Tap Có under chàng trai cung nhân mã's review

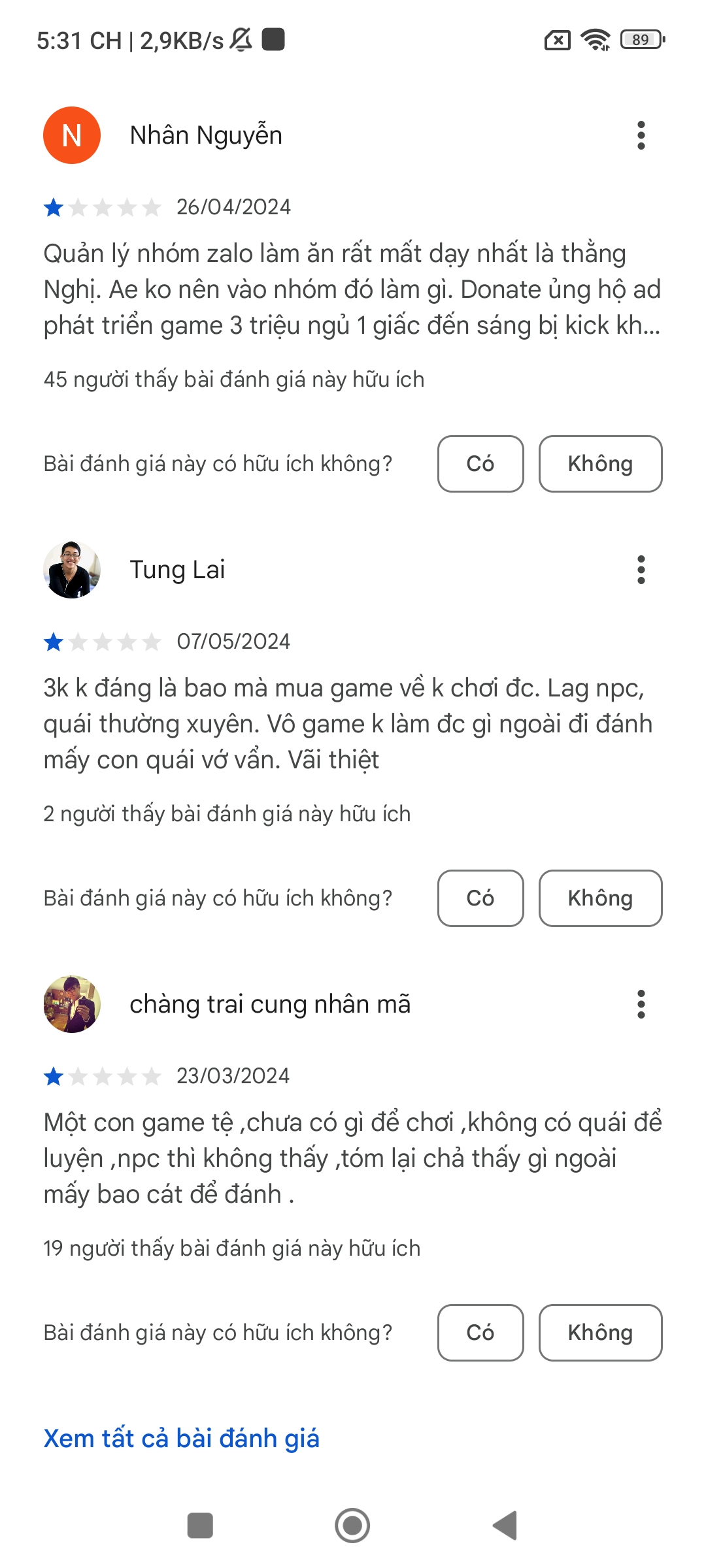(480, 1333)
